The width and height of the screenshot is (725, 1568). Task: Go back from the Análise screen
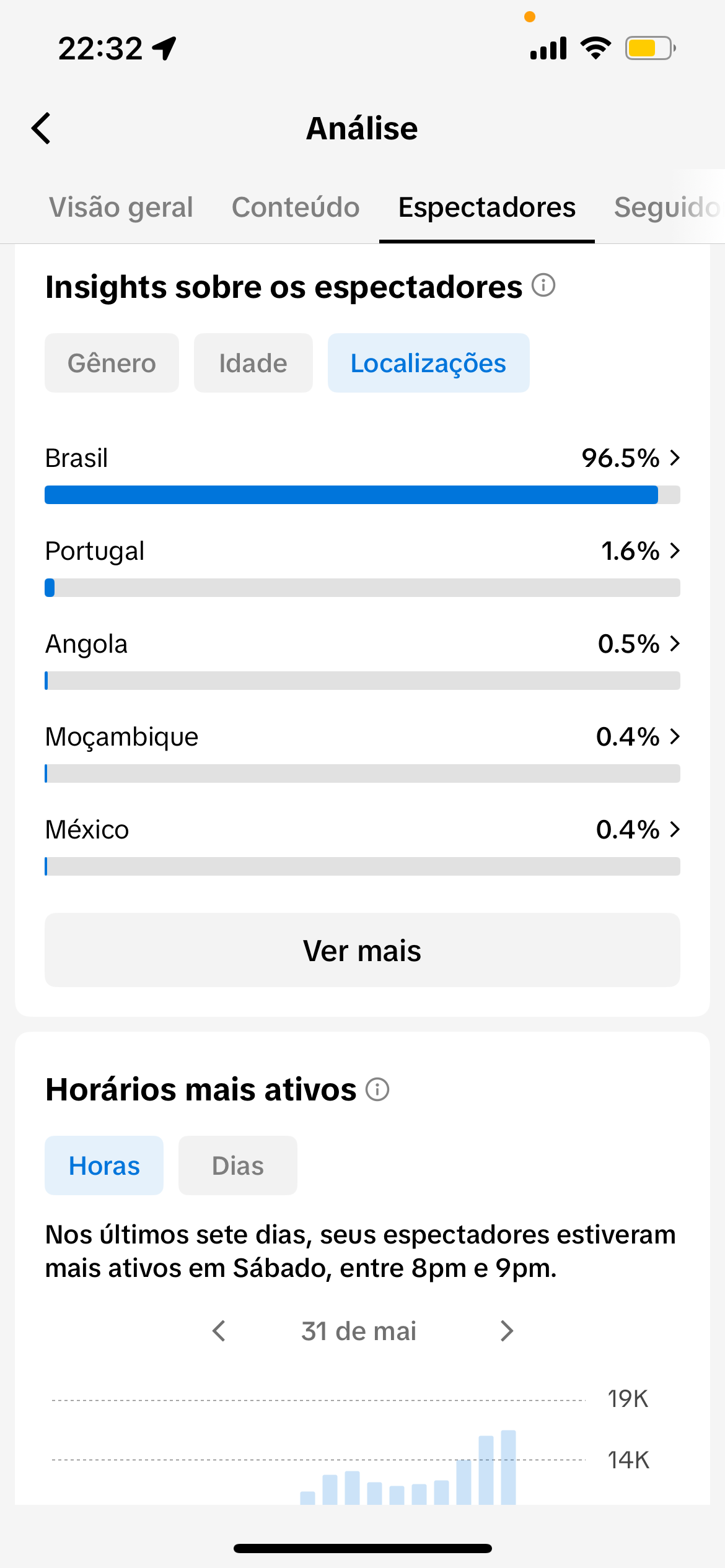42,128
